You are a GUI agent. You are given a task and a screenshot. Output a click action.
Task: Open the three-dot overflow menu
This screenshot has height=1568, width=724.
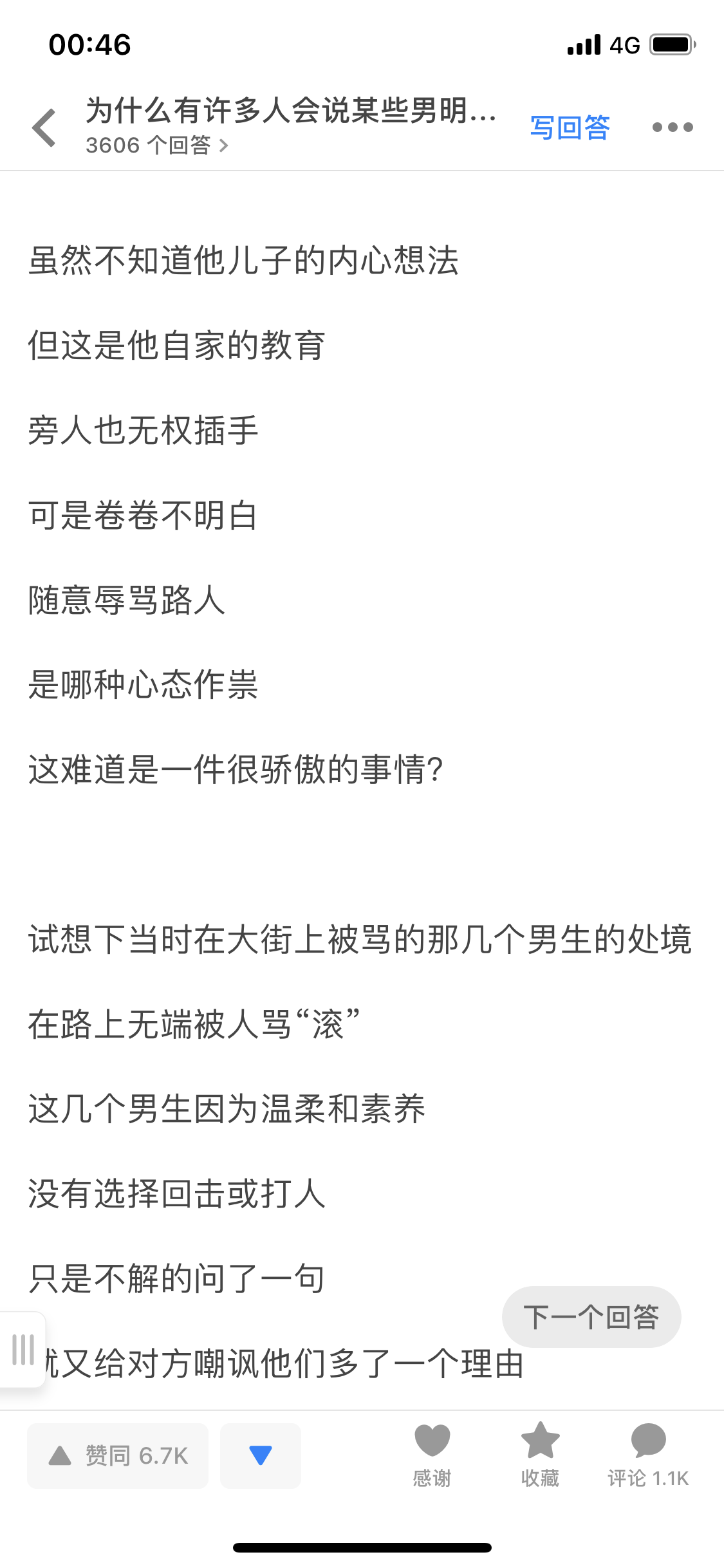tap(672, 127)
